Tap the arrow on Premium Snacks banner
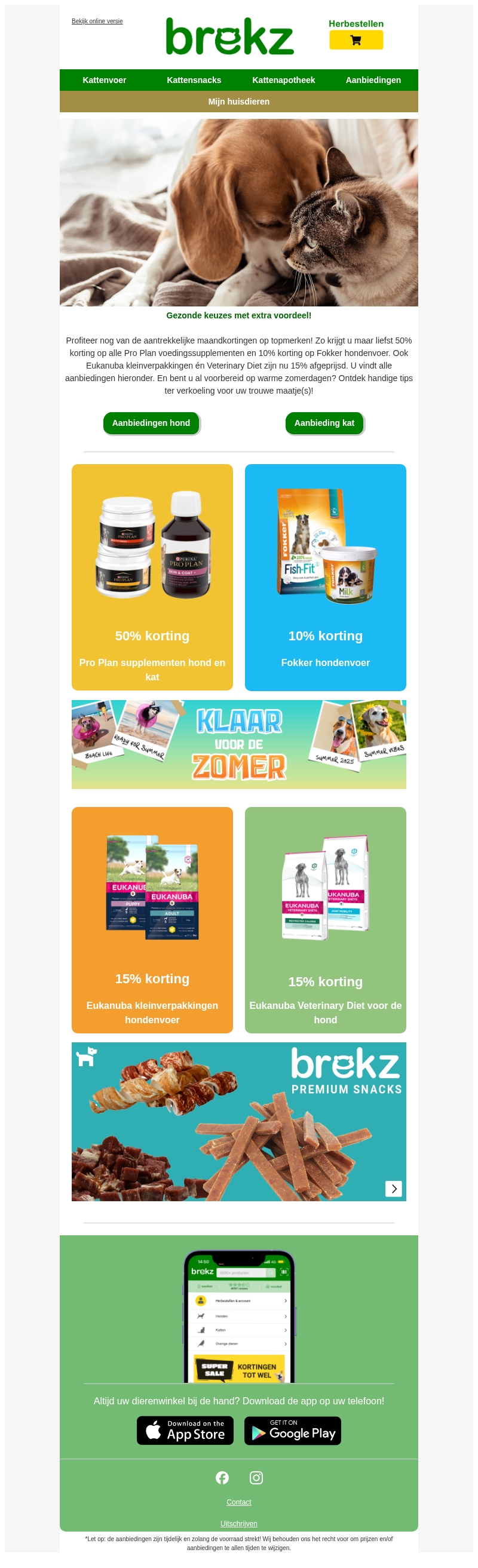The image size is (478, 1568). [393, 1189]
